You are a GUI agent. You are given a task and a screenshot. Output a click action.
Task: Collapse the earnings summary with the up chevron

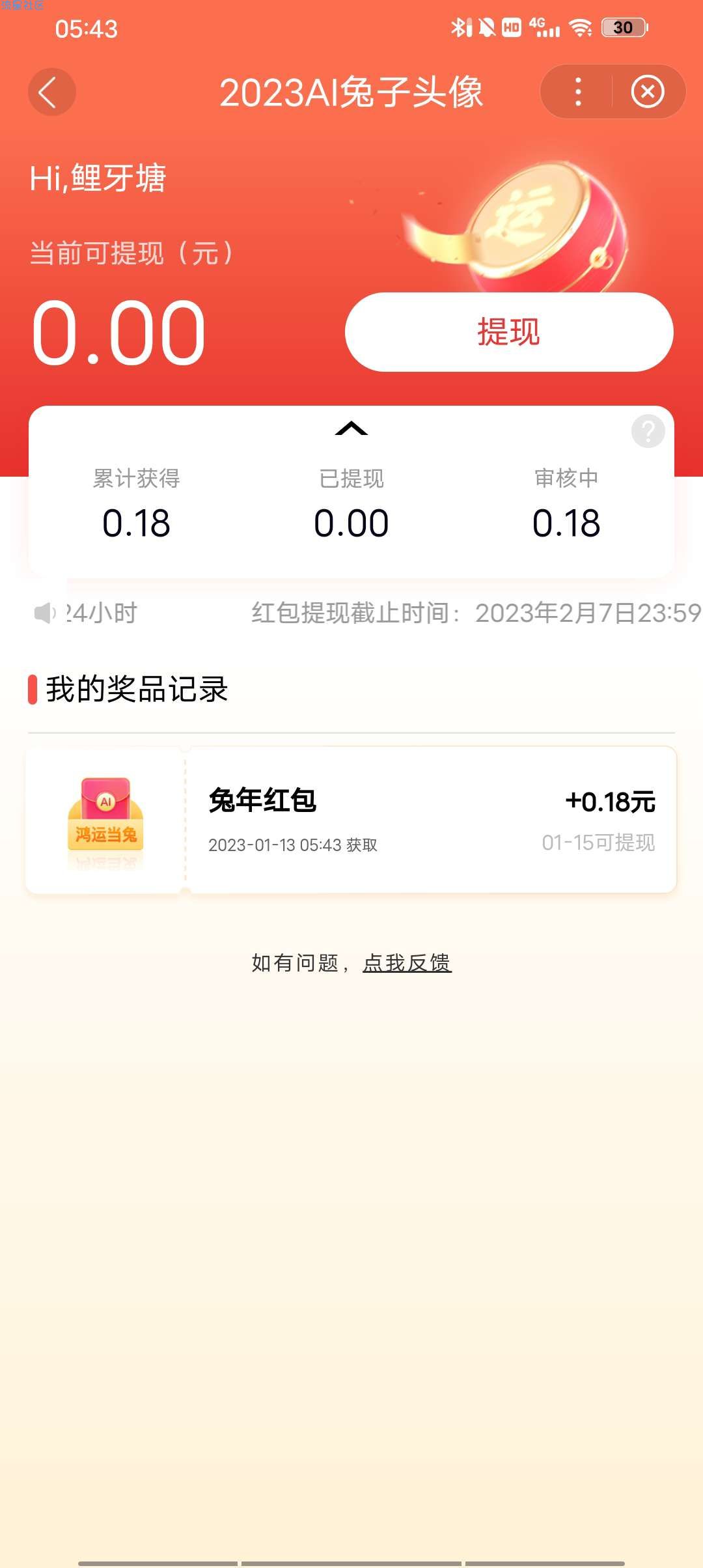(351, 428)
